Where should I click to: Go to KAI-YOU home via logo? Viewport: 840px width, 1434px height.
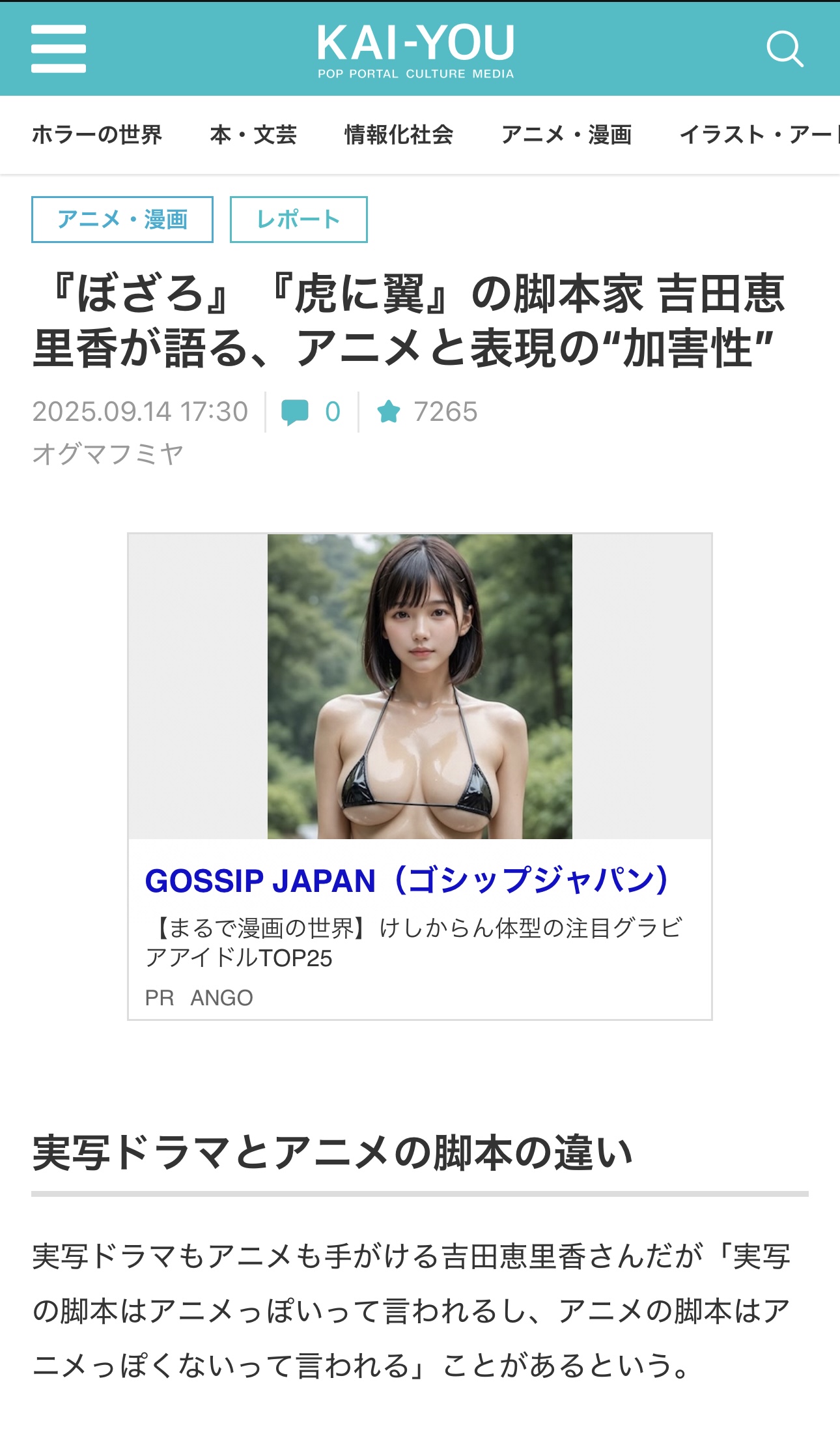pos(415,50)
